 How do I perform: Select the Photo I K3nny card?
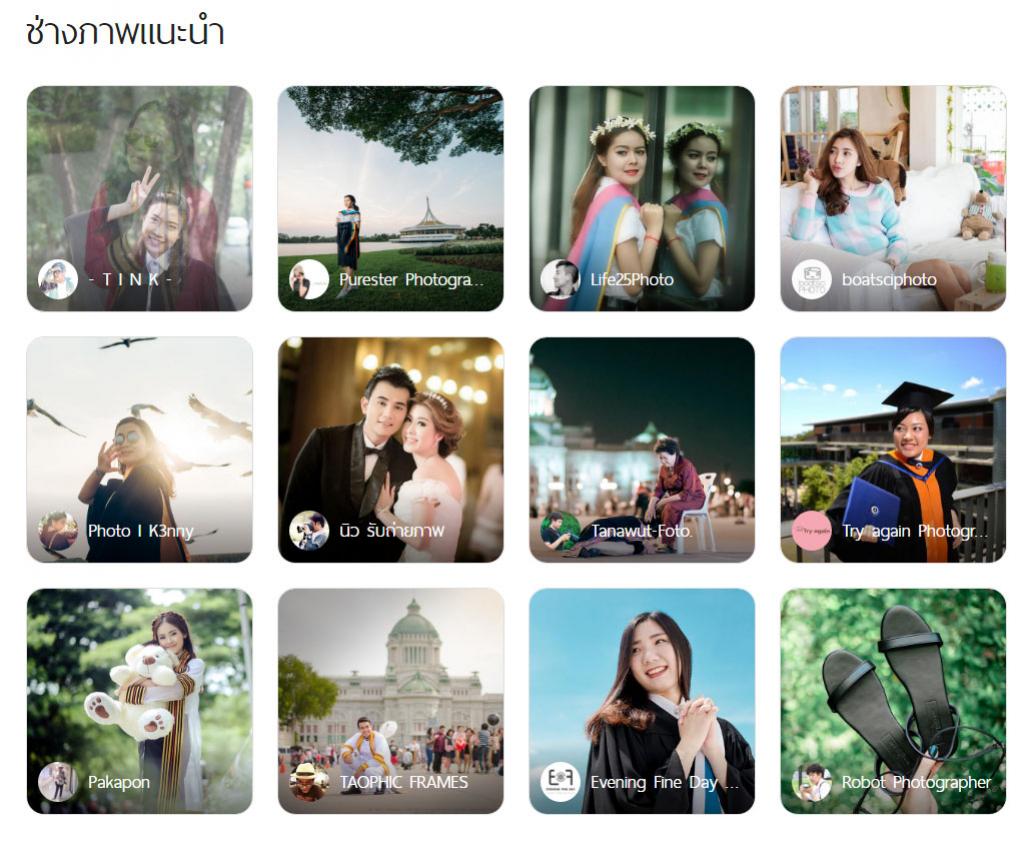click(139, 449)
